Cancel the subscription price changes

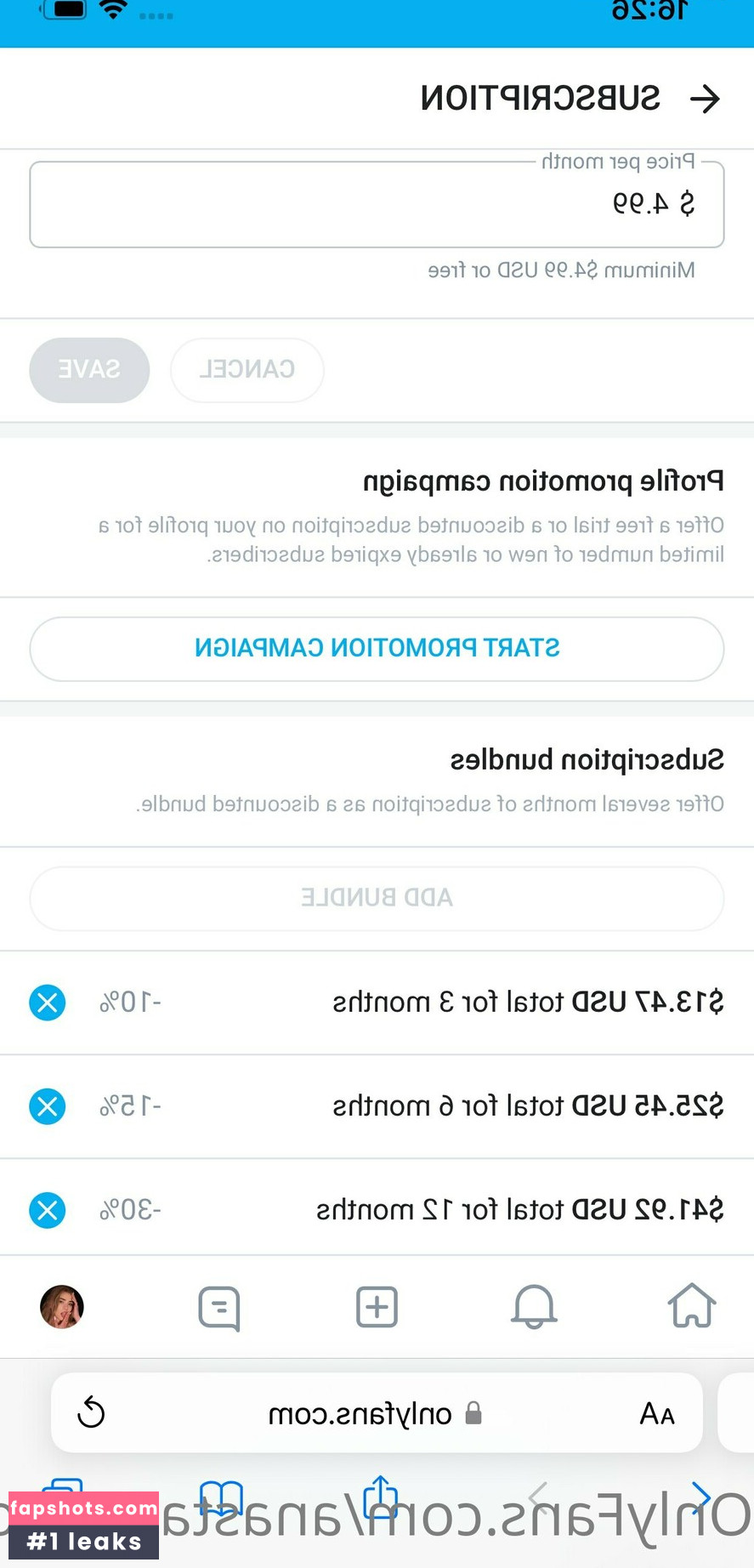point(247,370)
